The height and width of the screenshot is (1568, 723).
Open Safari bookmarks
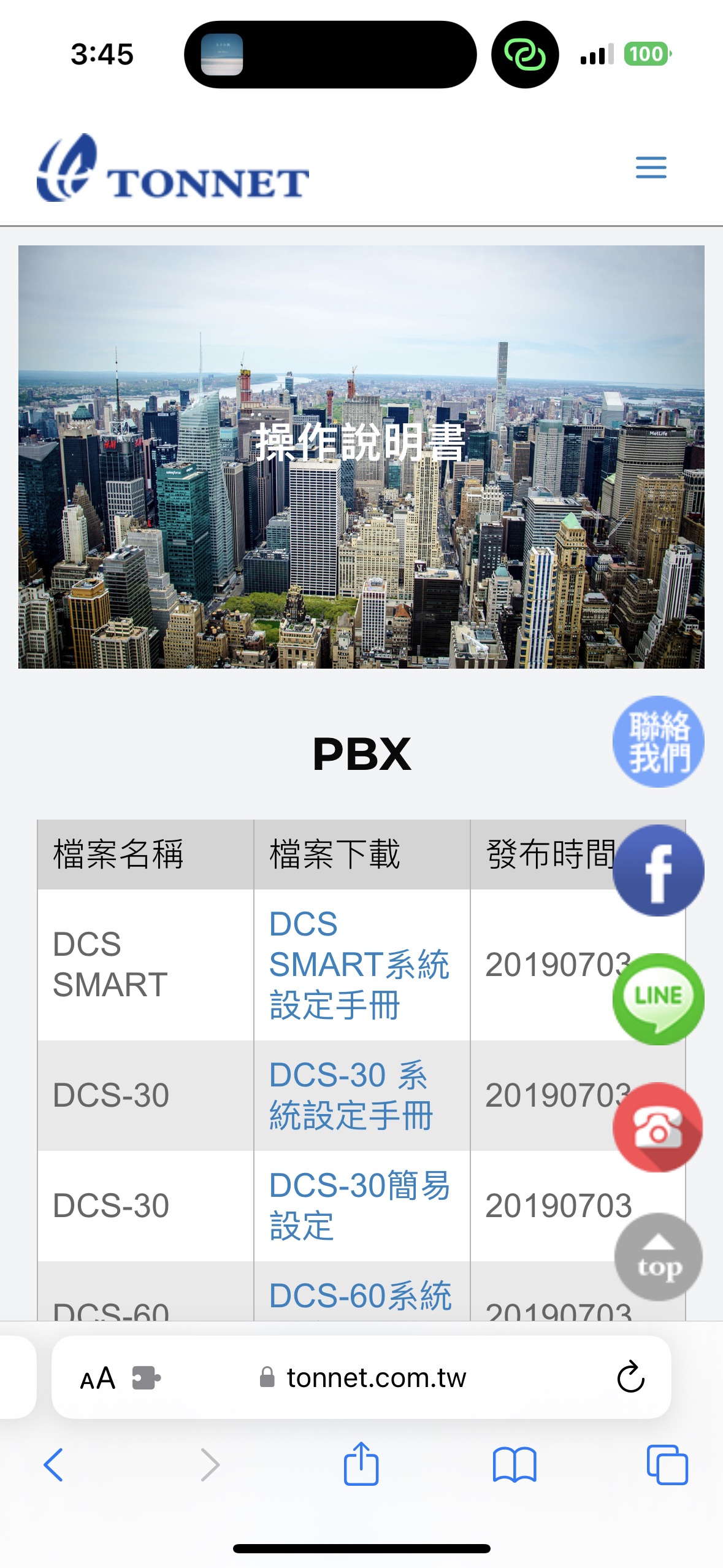coord(514,1465)
